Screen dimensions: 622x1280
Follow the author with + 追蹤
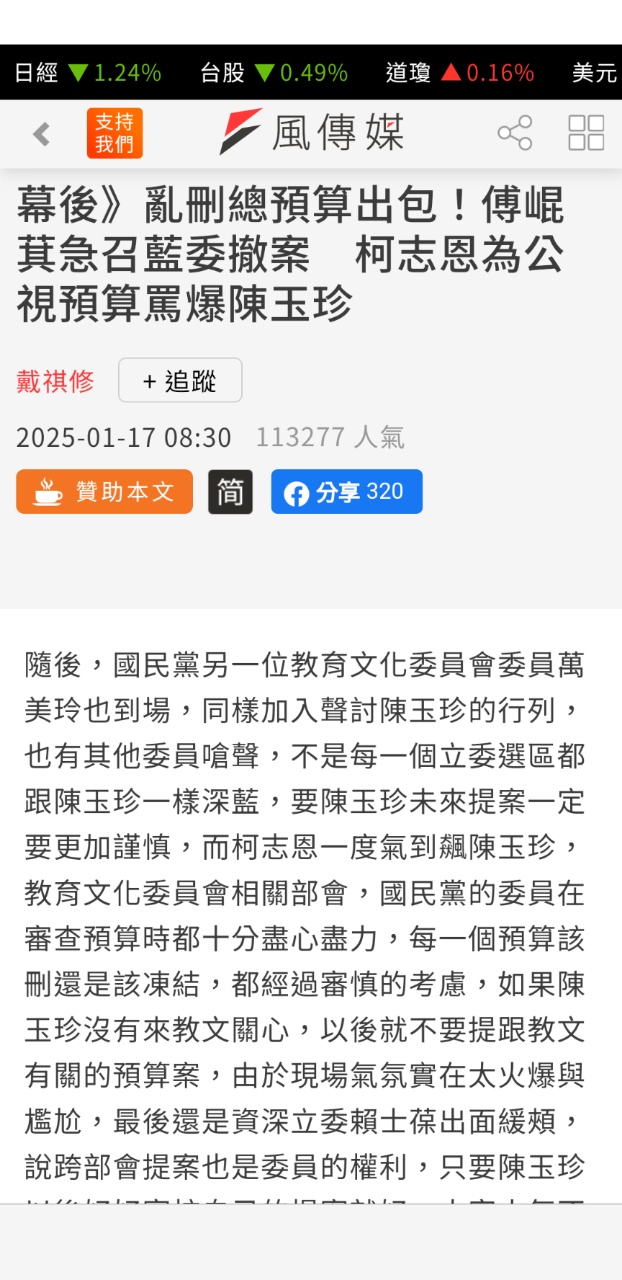coord(180,380)
